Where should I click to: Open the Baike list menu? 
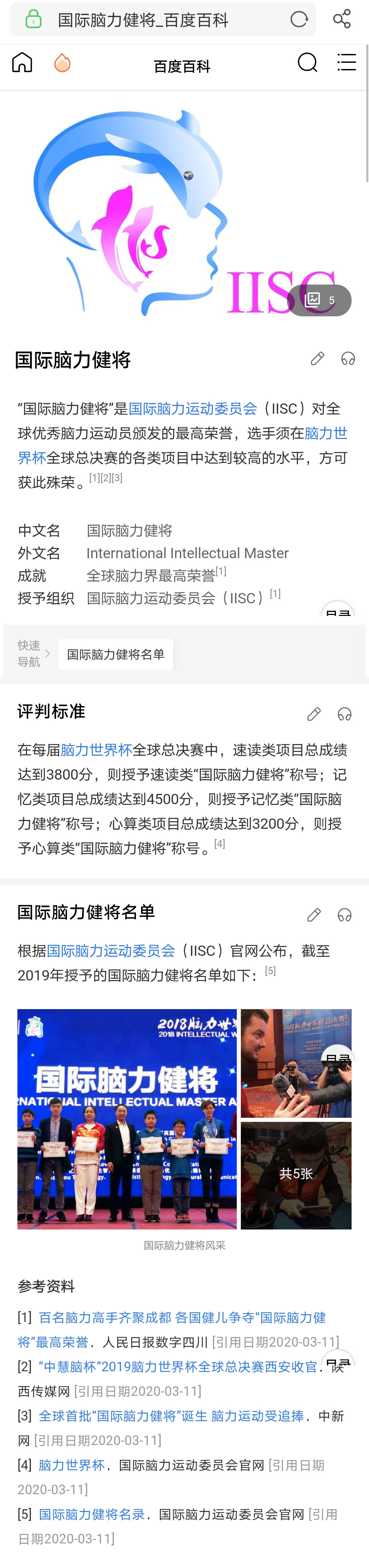coord(346,62)
